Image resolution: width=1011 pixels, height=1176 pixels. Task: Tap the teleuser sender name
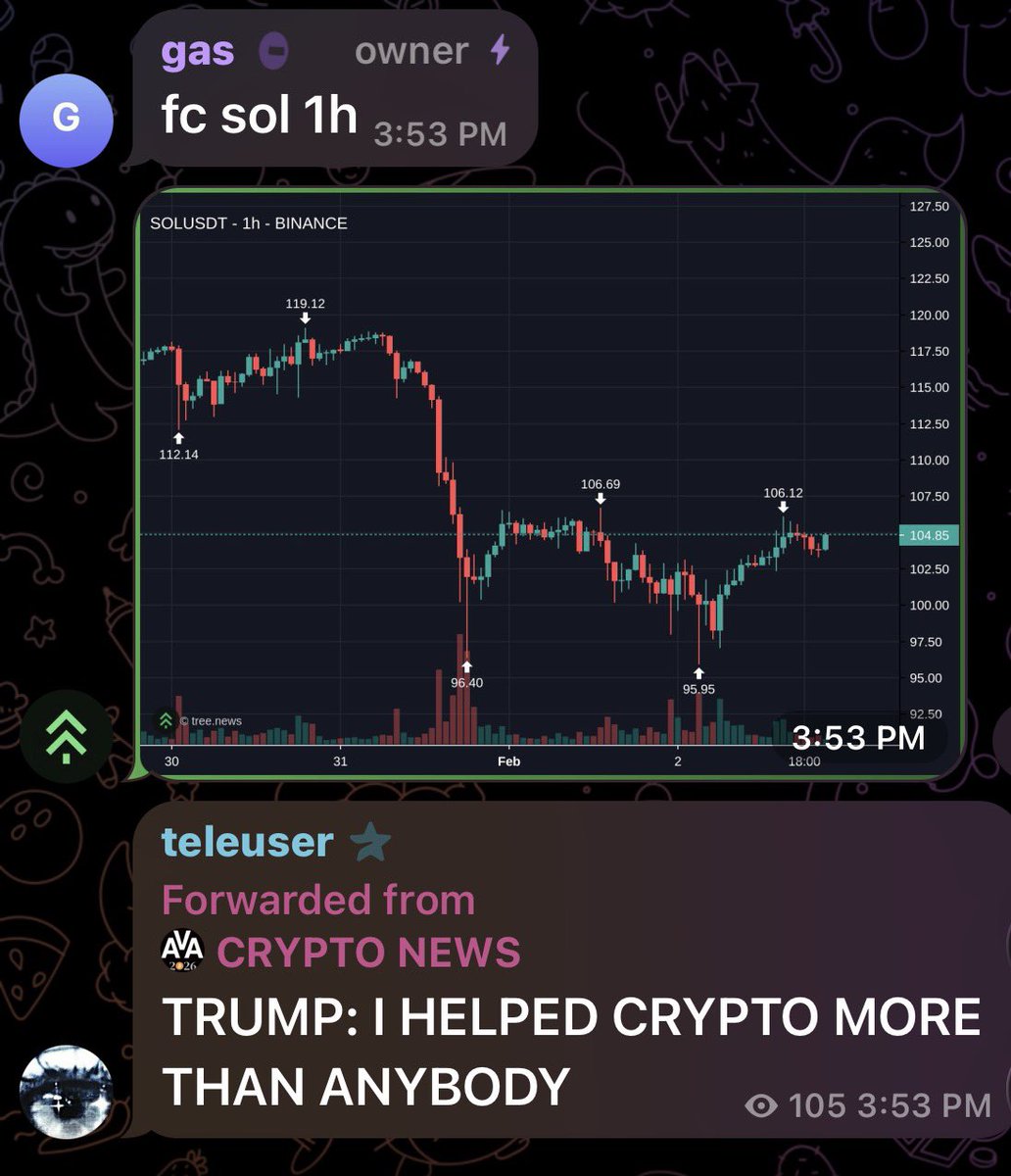tap(247, 842)
